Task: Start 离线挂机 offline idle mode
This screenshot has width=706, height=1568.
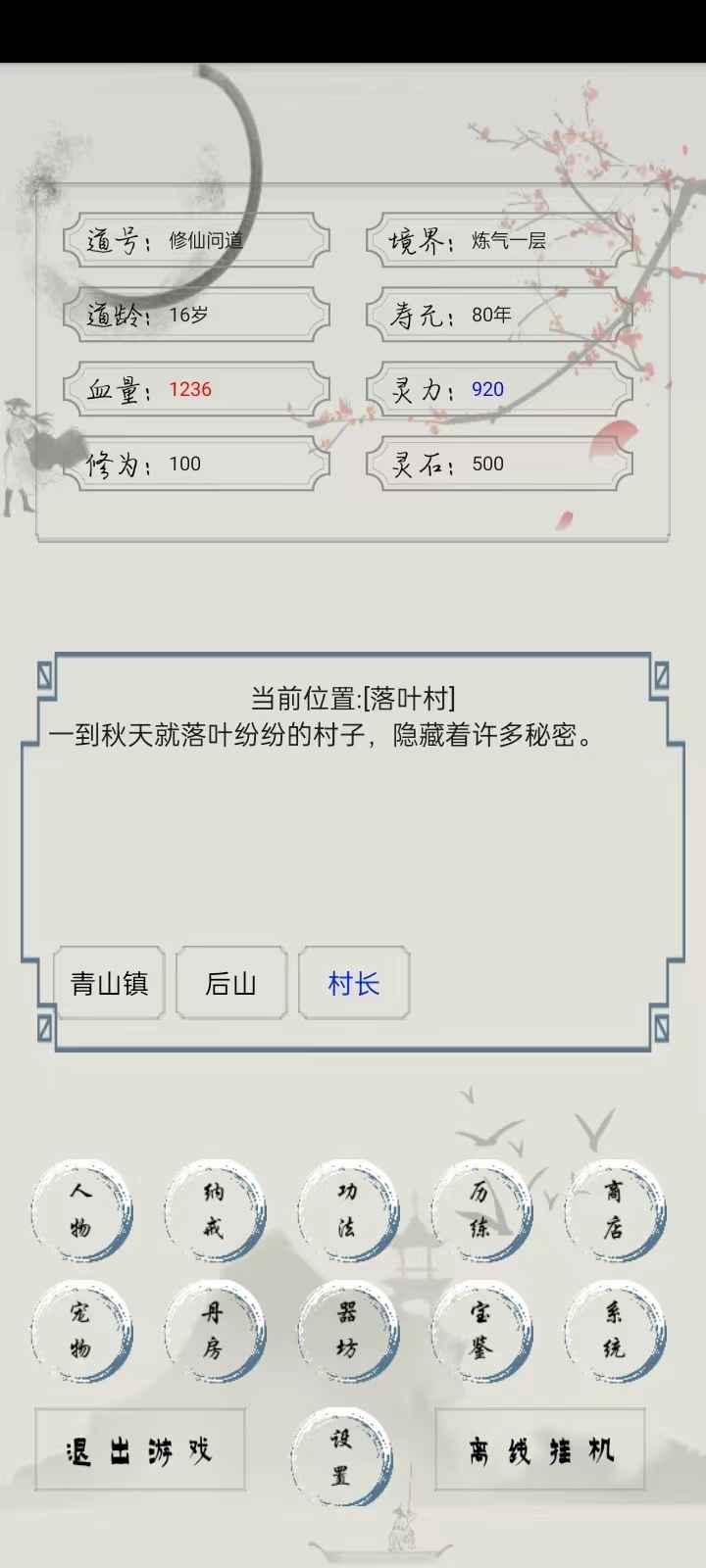Action: [x=540, y=1450]
